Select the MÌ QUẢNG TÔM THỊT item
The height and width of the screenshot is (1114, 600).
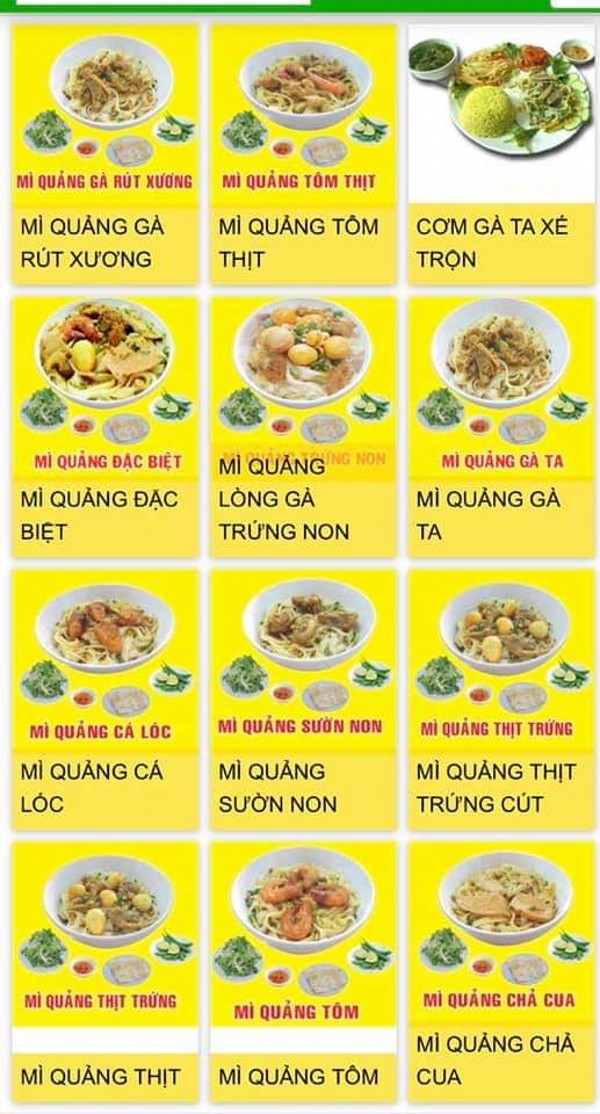[303, 155]
